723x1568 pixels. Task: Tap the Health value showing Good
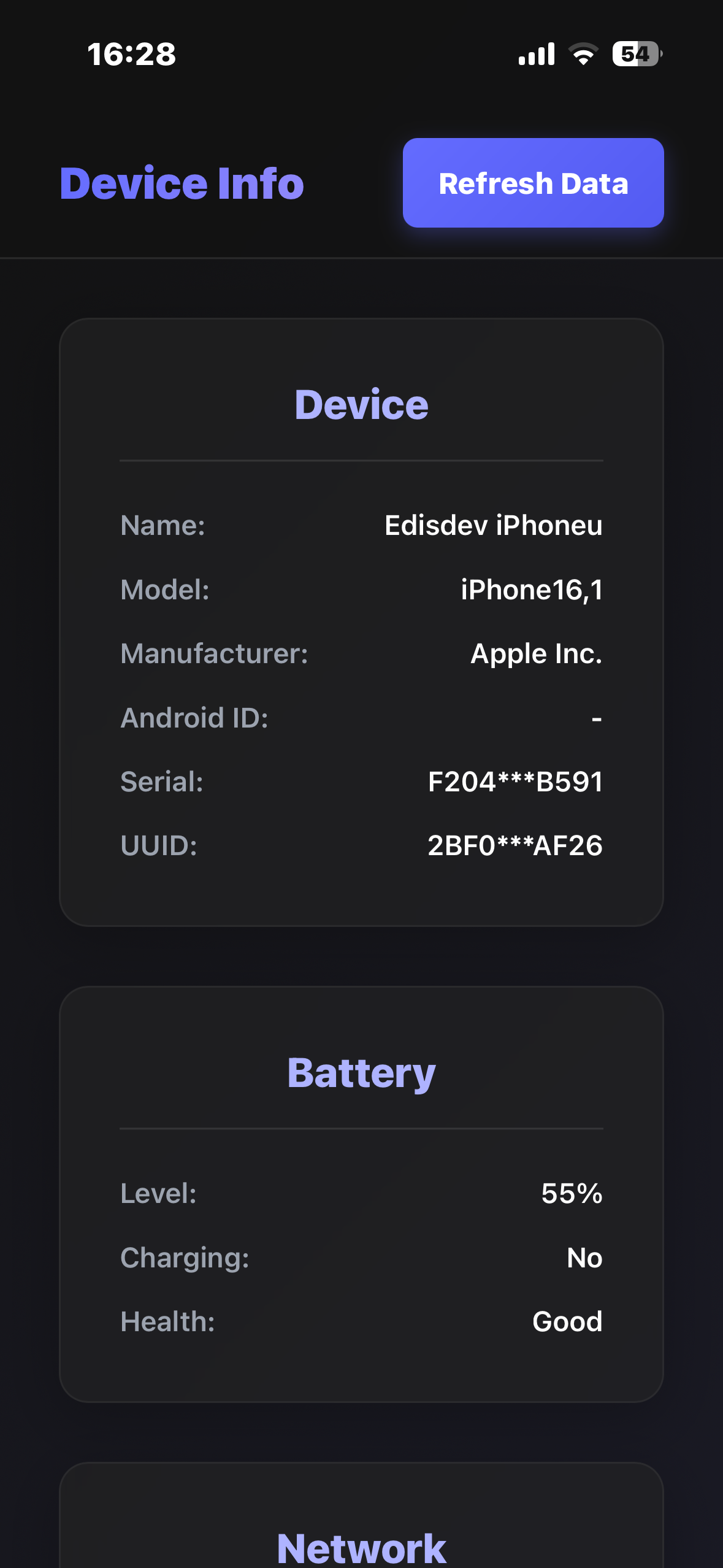pos(567,1321)
